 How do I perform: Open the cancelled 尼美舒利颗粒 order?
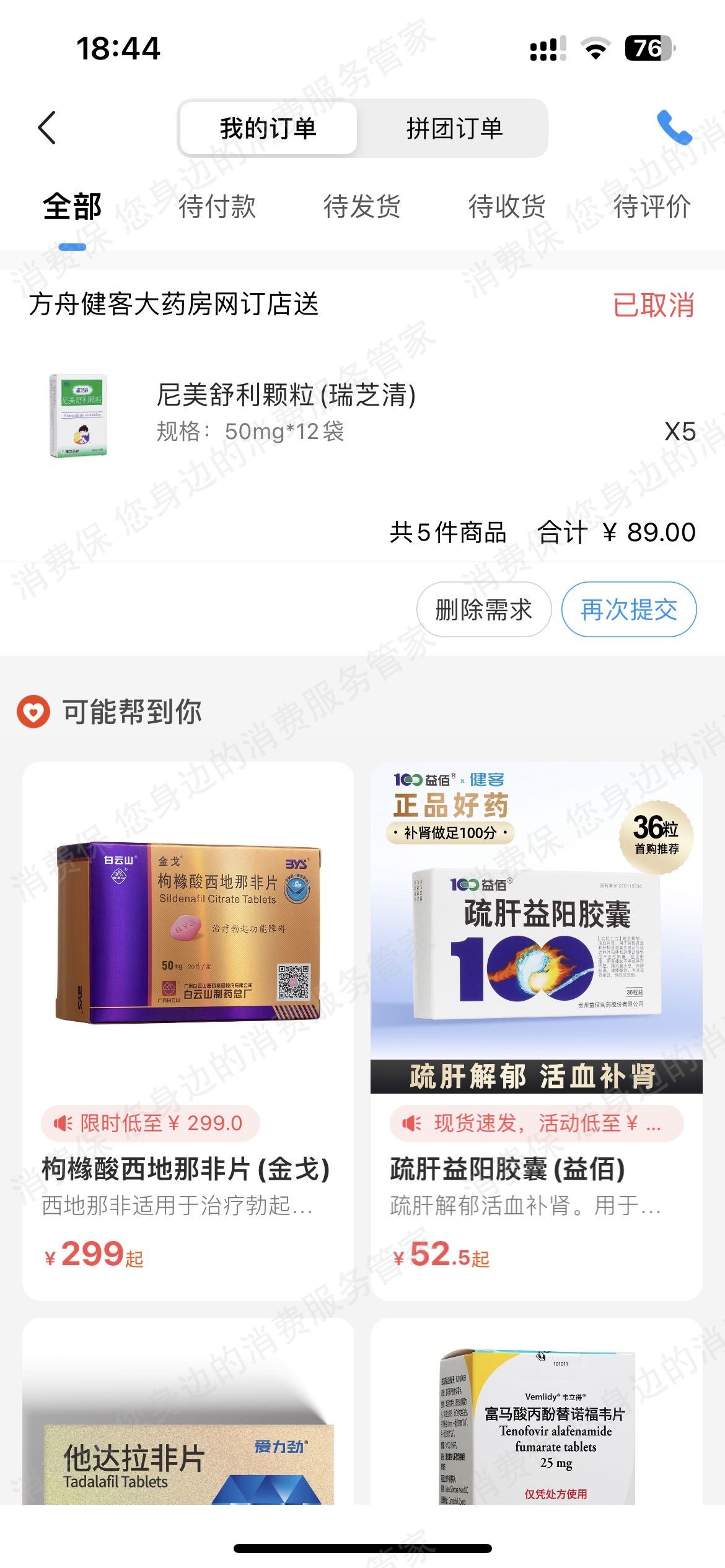click(285, 414)
